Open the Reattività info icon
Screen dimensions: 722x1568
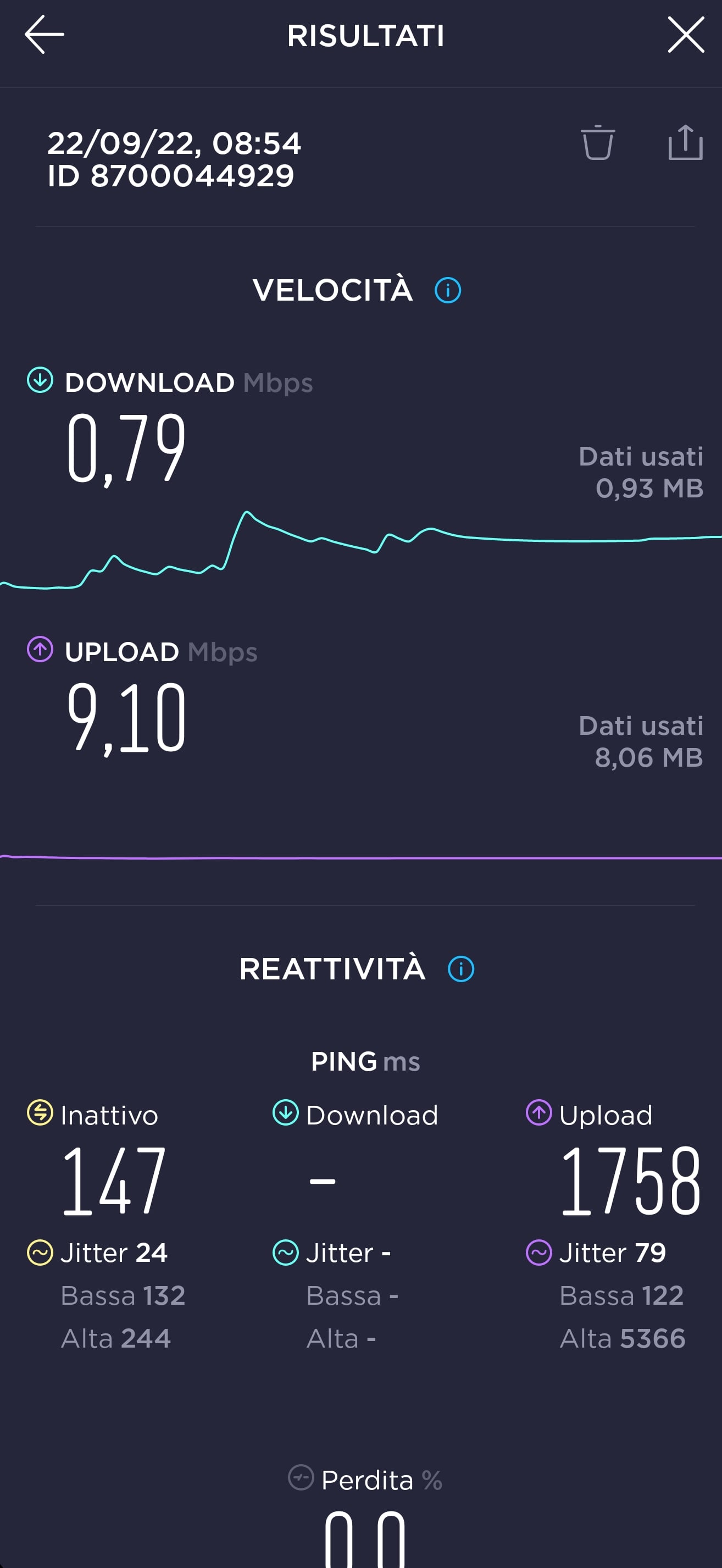(460, 969)
